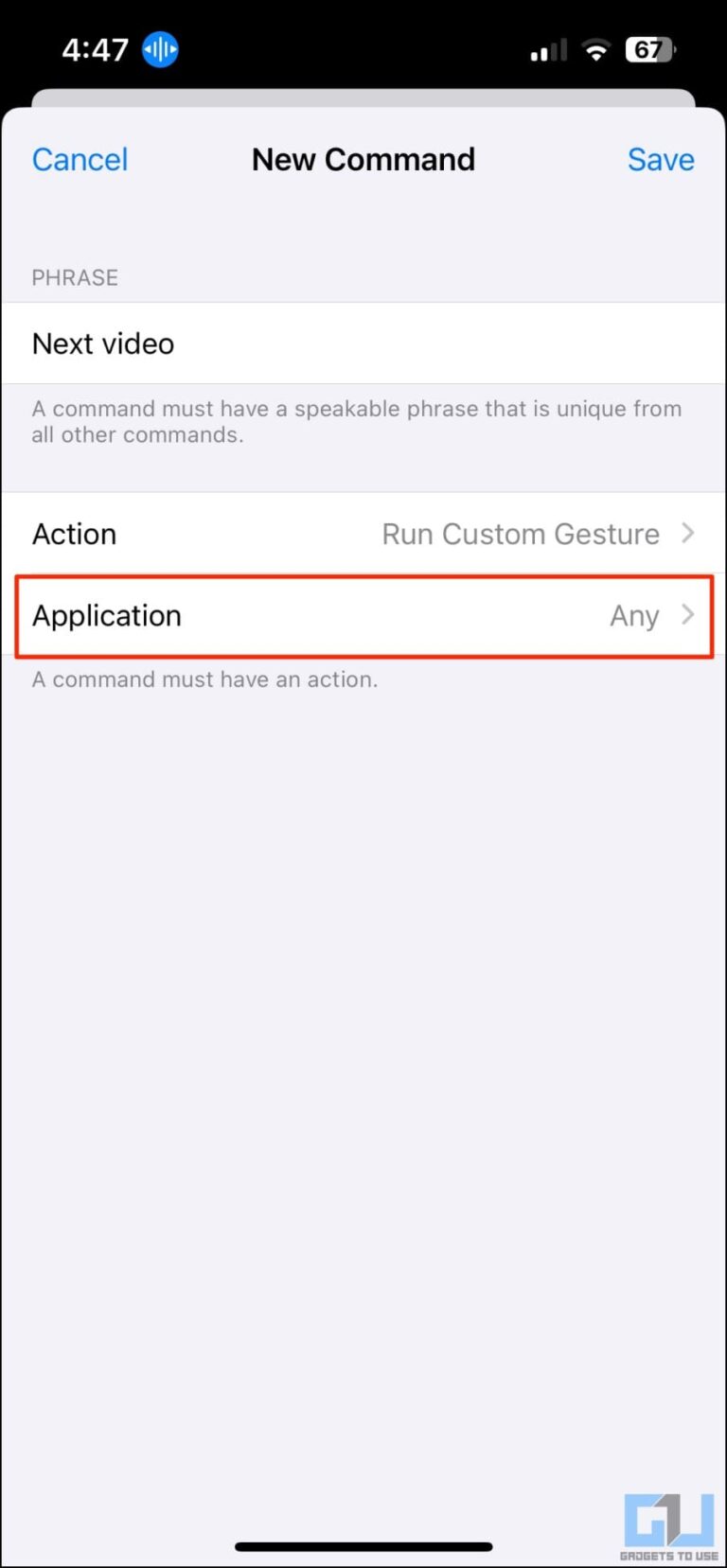Tap Cancel to discard the new command
Viewport: 727px width, 1568px height.
(x=80, y=159)
